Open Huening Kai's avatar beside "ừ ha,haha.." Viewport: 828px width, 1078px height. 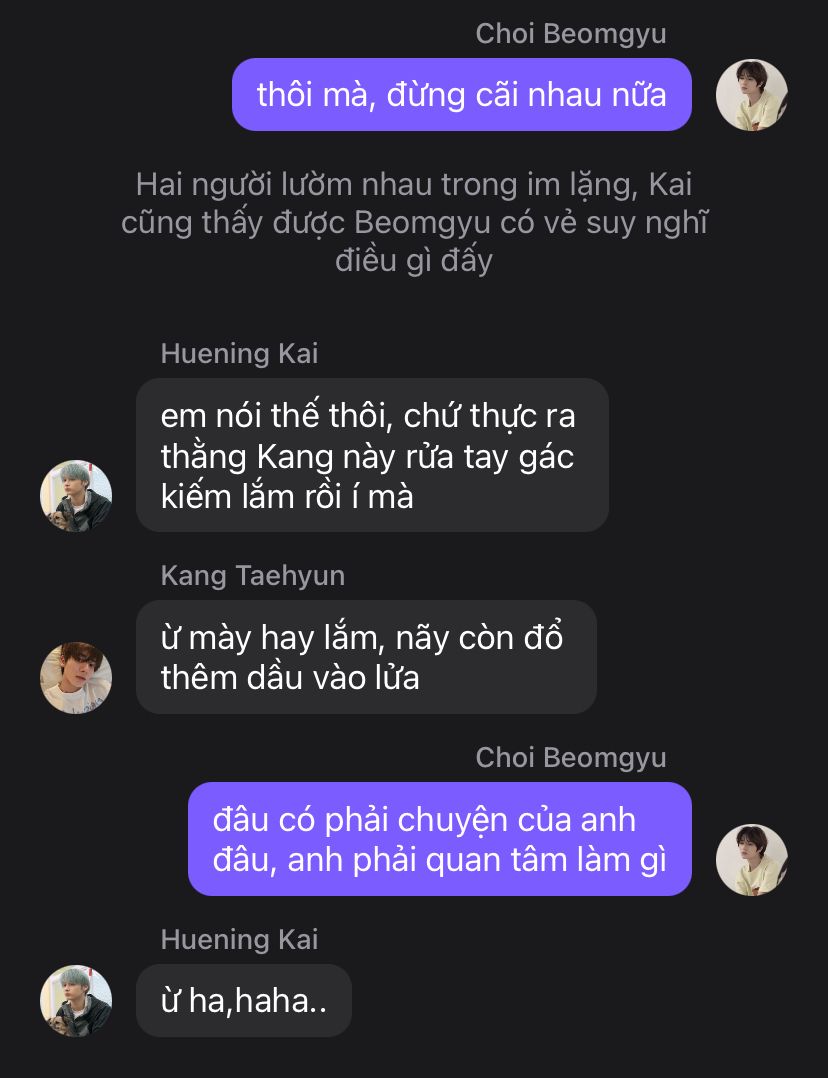click(75, 1000)
